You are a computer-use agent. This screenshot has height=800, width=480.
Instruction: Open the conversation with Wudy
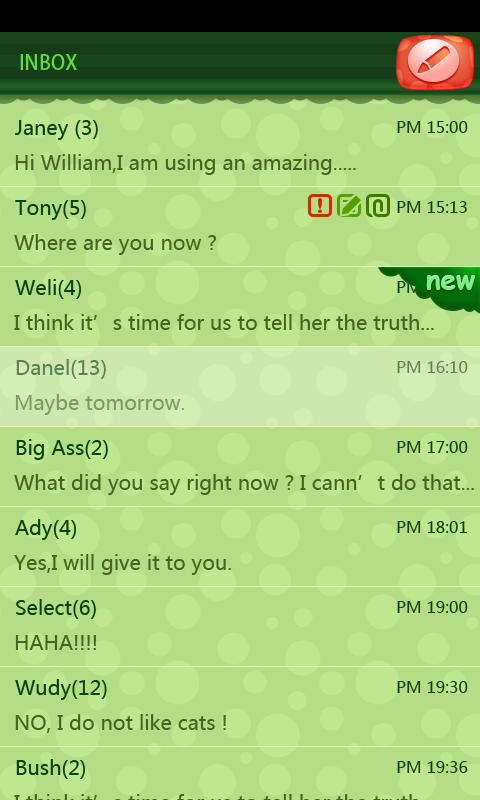pos(240,707)
